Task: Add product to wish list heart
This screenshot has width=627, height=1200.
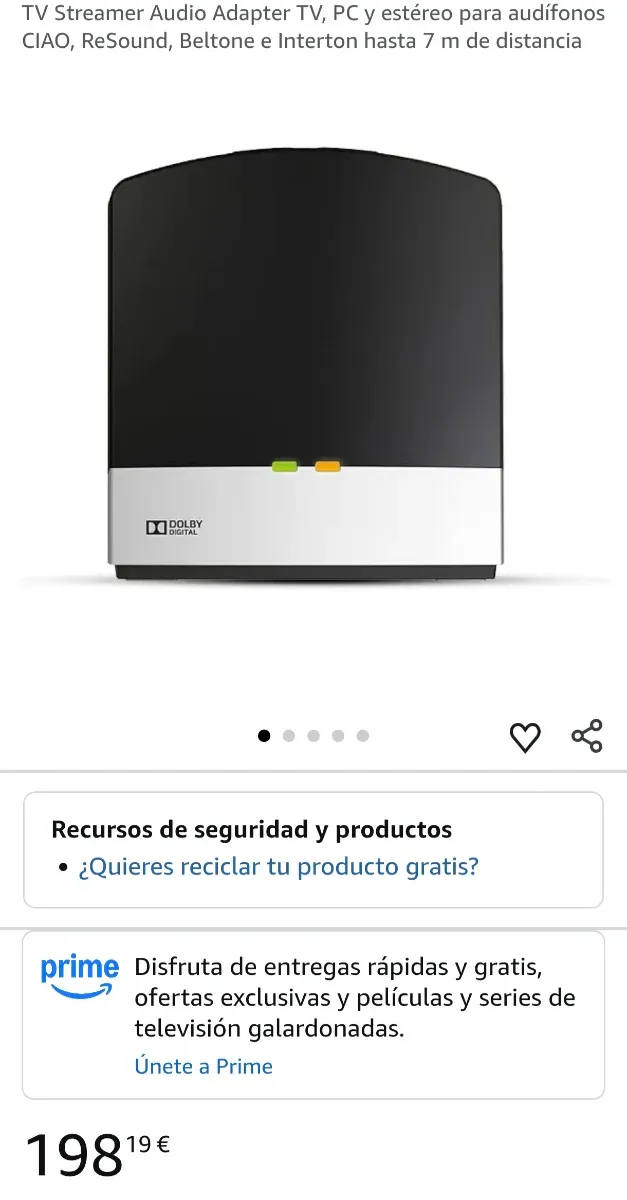Action: point(525,737)
